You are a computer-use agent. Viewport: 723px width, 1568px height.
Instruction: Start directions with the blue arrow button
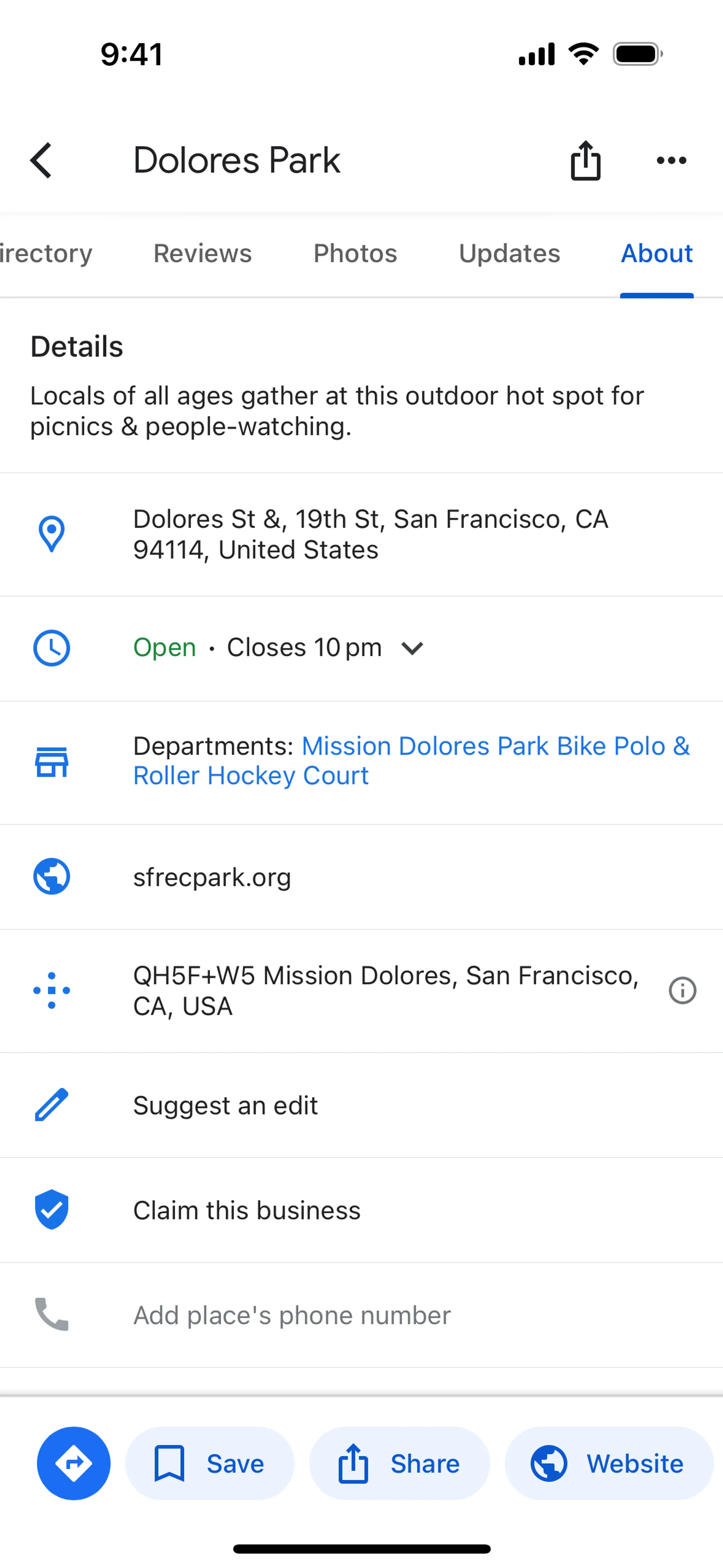coord(74,1463)
